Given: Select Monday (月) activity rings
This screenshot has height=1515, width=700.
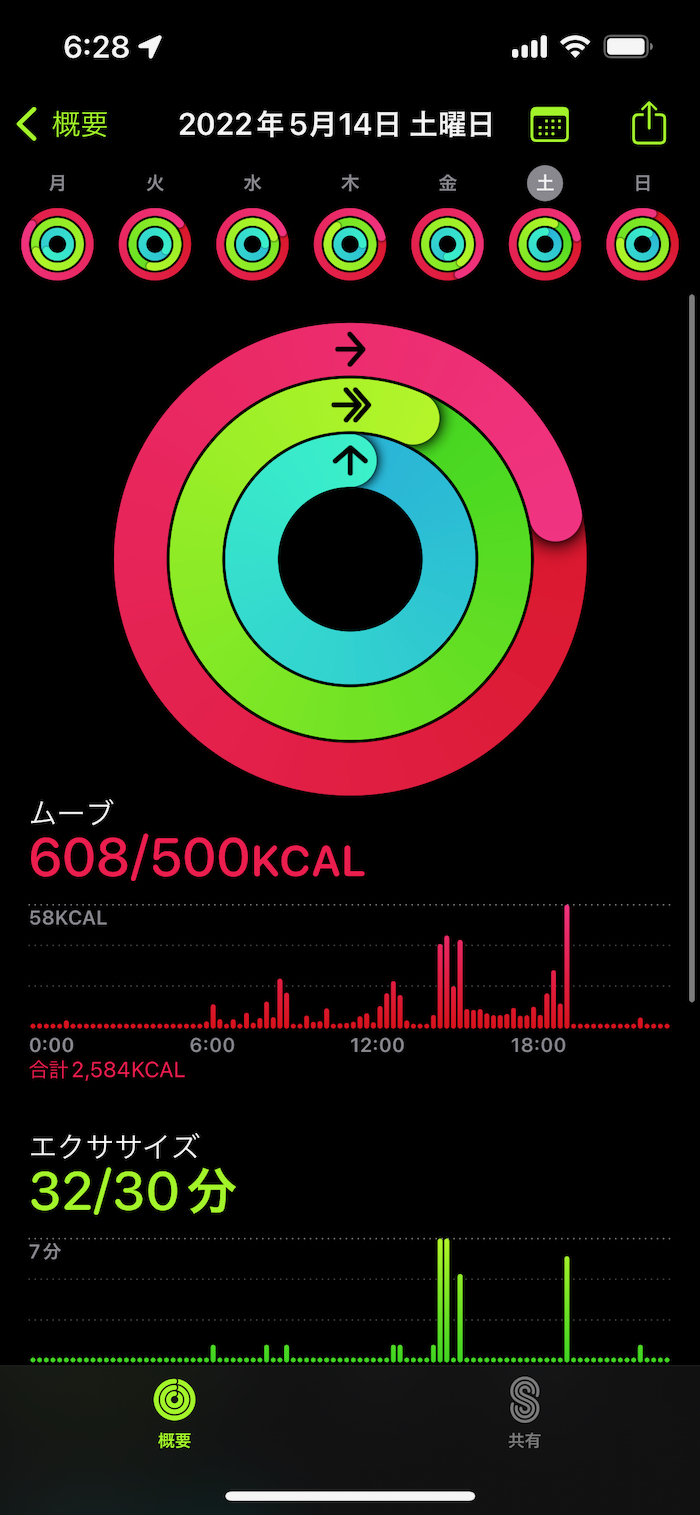Looking at the screenshot, I should pos(58,244).
